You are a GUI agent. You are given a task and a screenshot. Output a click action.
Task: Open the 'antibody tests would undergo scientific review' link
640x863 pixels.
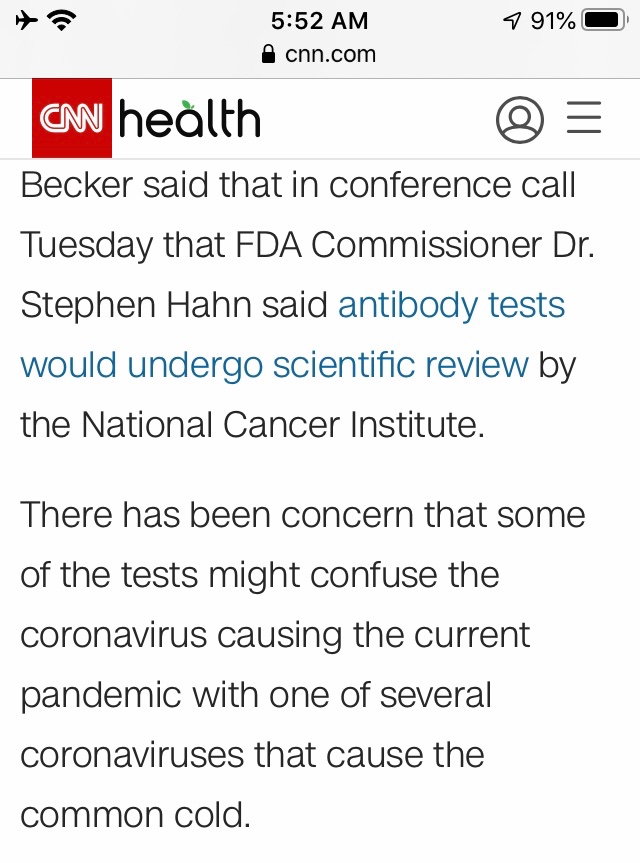[x=273, y=365]
